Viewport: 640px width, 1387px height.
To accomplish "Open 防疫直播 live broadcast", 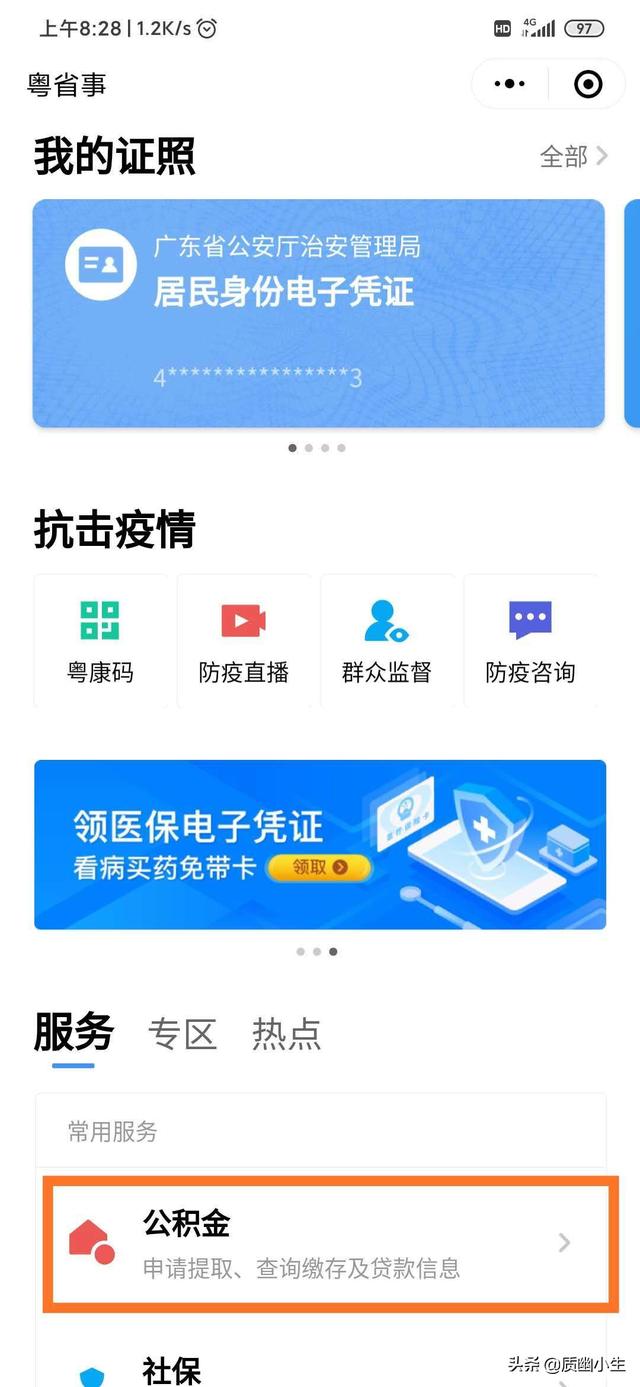I will tap(243, 641).
